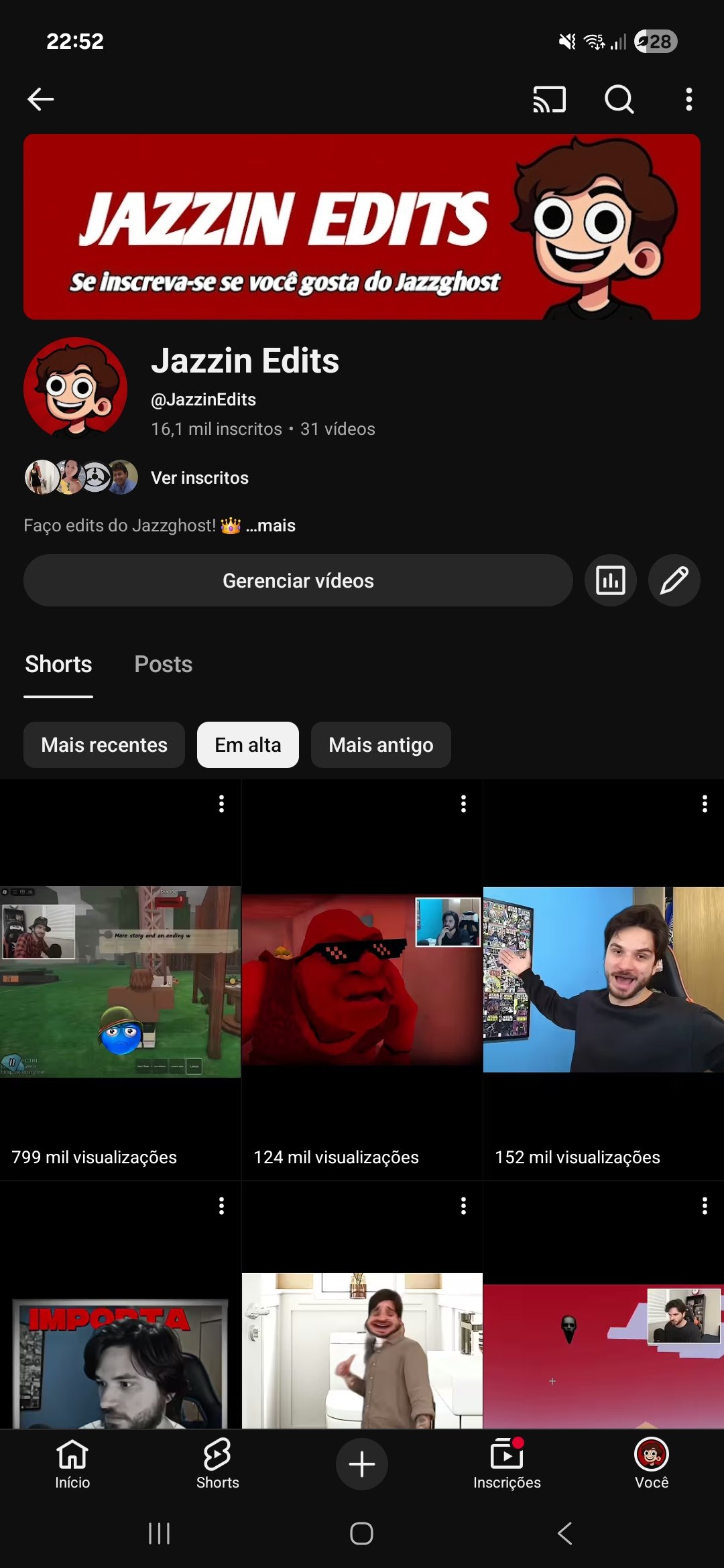Open the short with 124 mil visualizações

(x=362, y=982)
